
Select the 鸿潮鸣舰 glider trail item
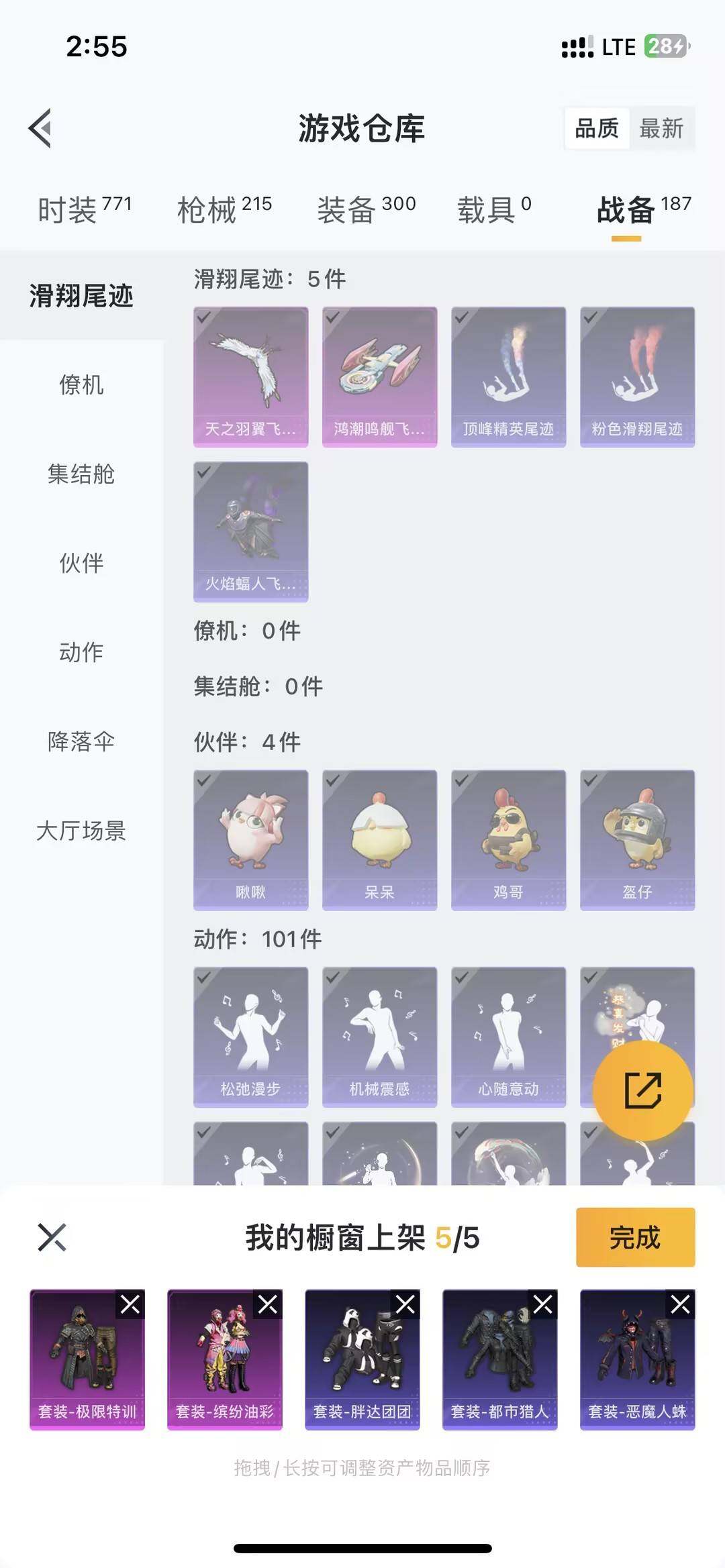point(379,376)
